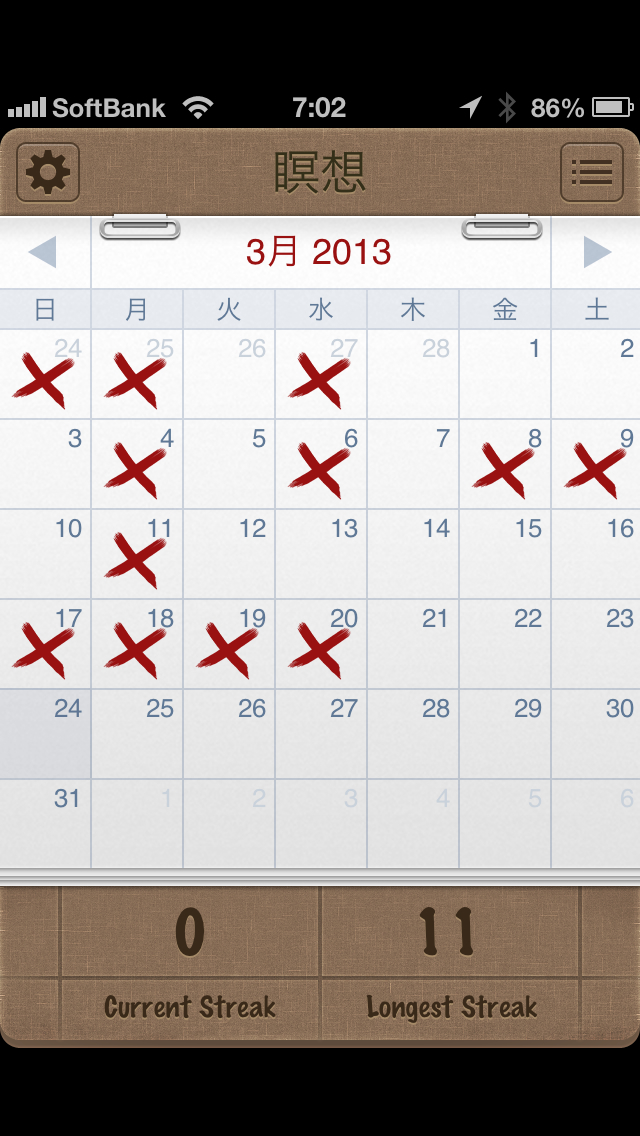Remove the cross from March 11
Viewport: 640px width, 1136px height.
(137, 555)
